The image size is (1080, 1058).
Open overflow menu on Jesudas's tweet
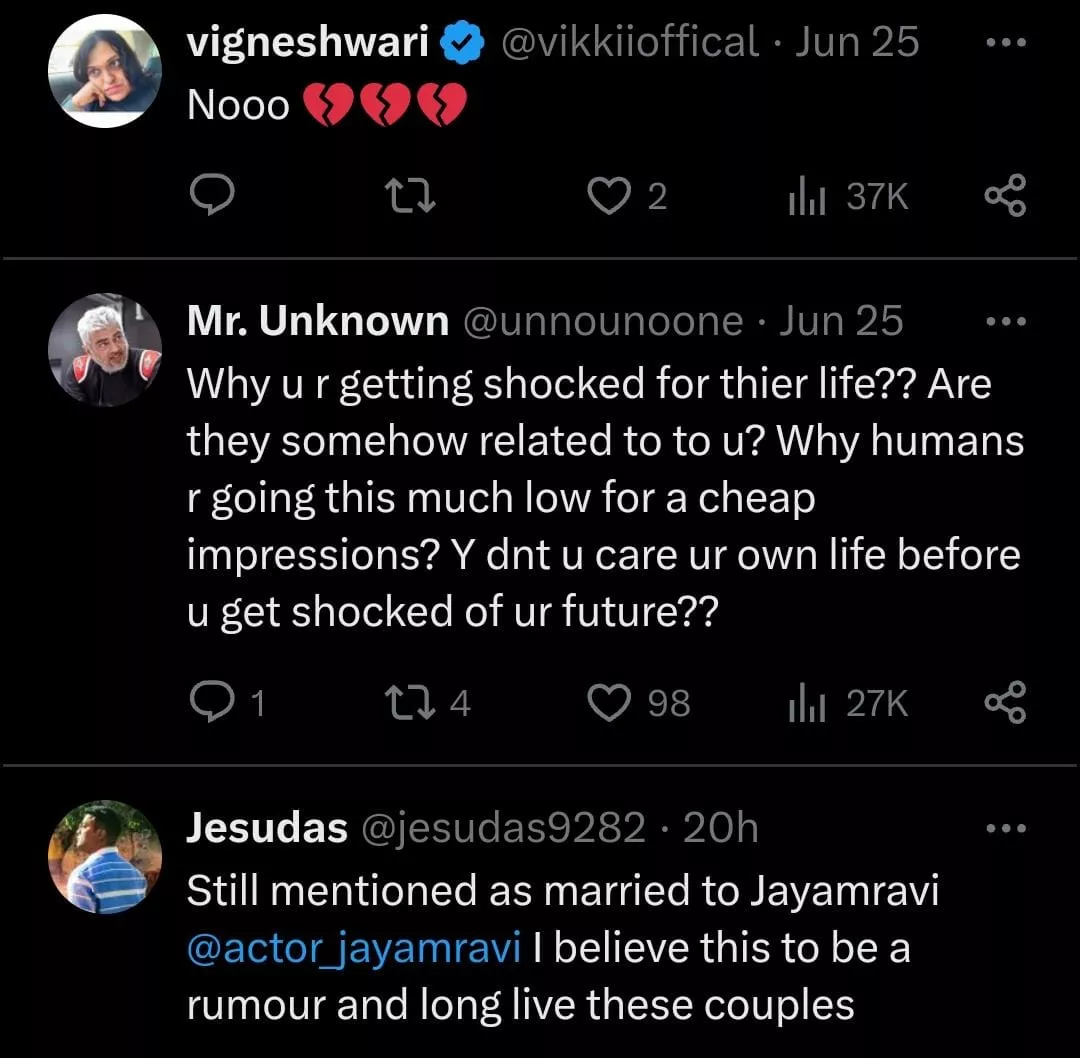point(1005,828)
